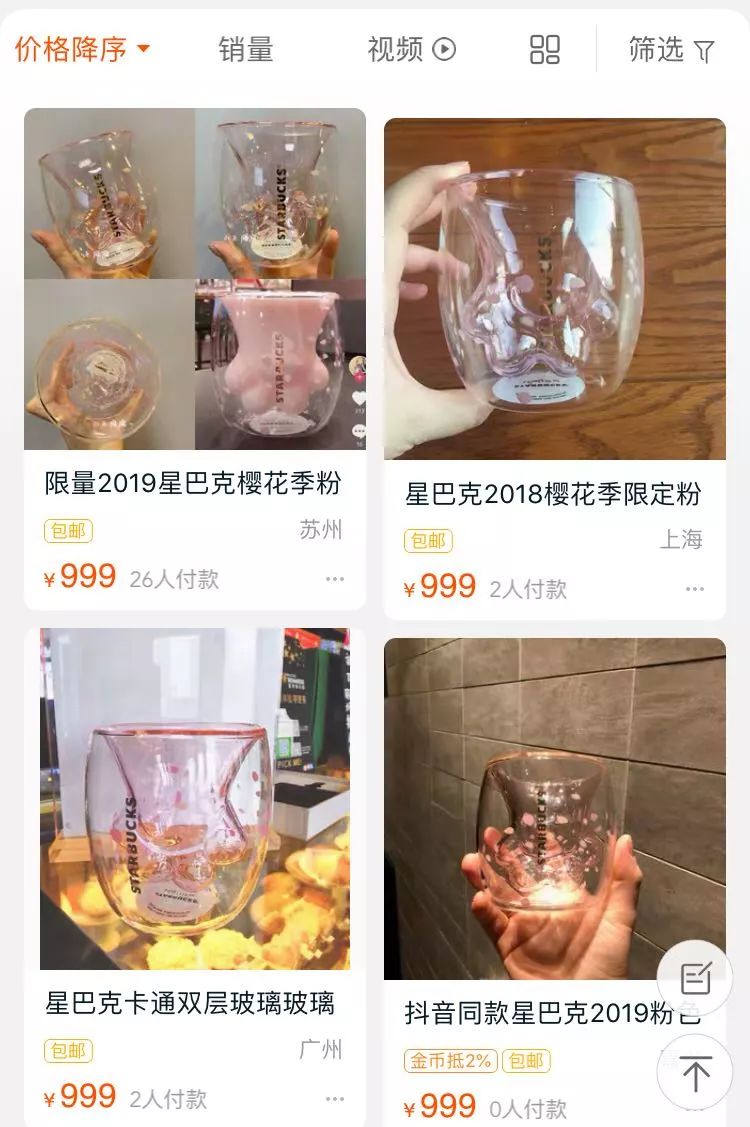Tap the ¥999 price on the 抖音同款 listing
The image size is (750, 1127).
pyautogui.click(x=442, y=1106)
